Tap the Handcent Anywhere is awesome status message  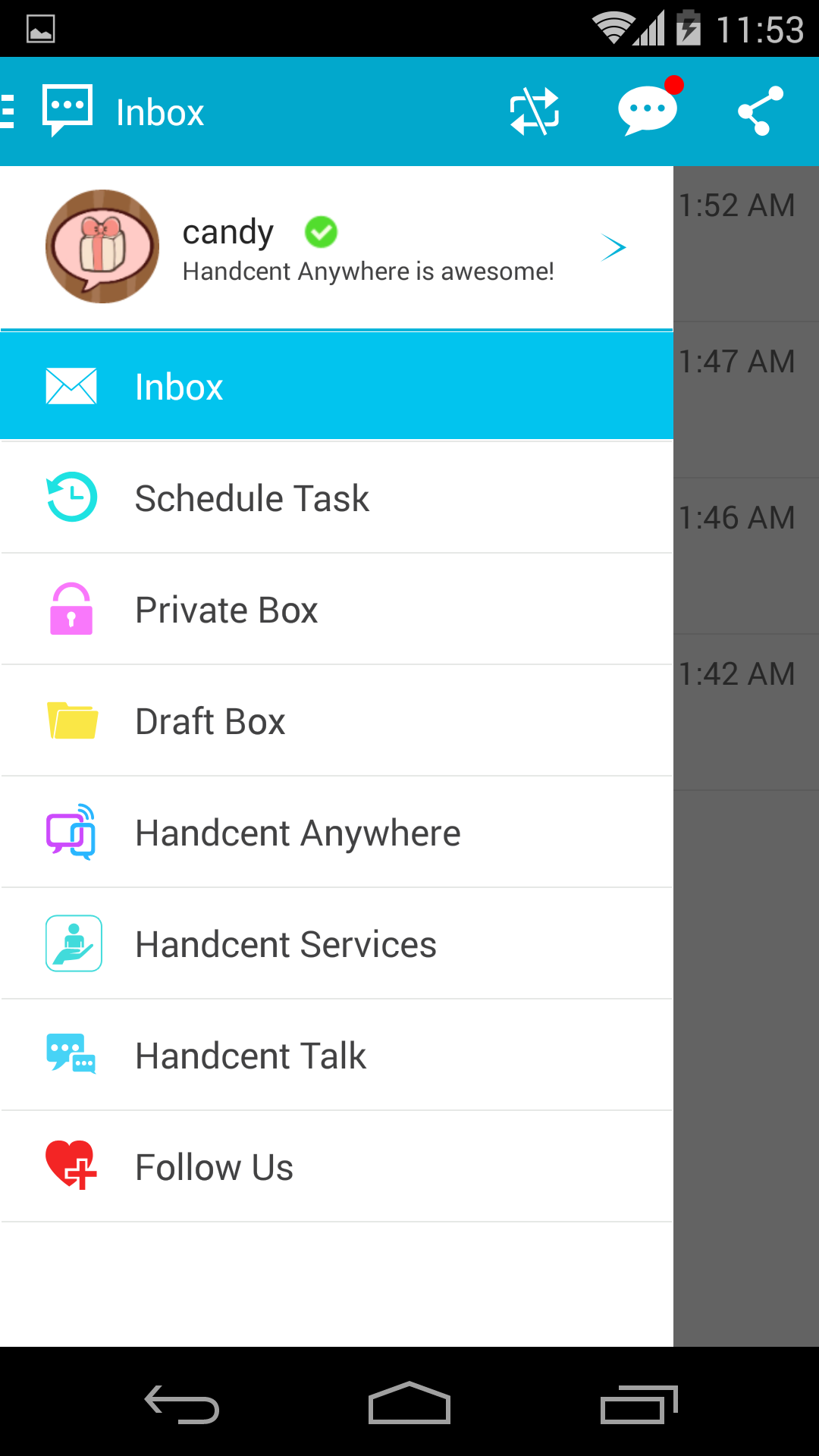click(369, 271)
